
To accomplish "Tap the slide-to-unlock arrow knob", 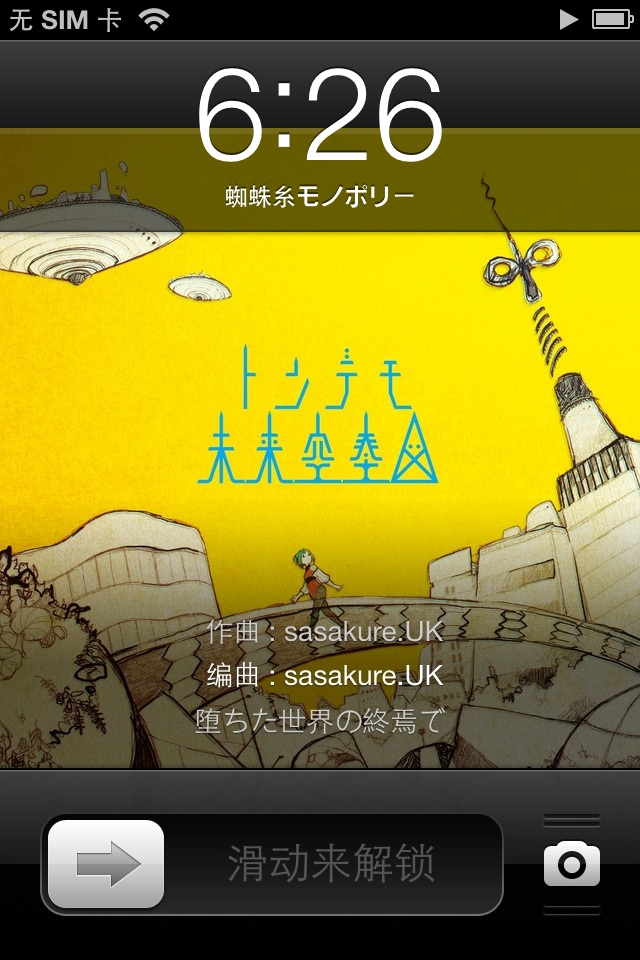I will click(x=107, y=864).
